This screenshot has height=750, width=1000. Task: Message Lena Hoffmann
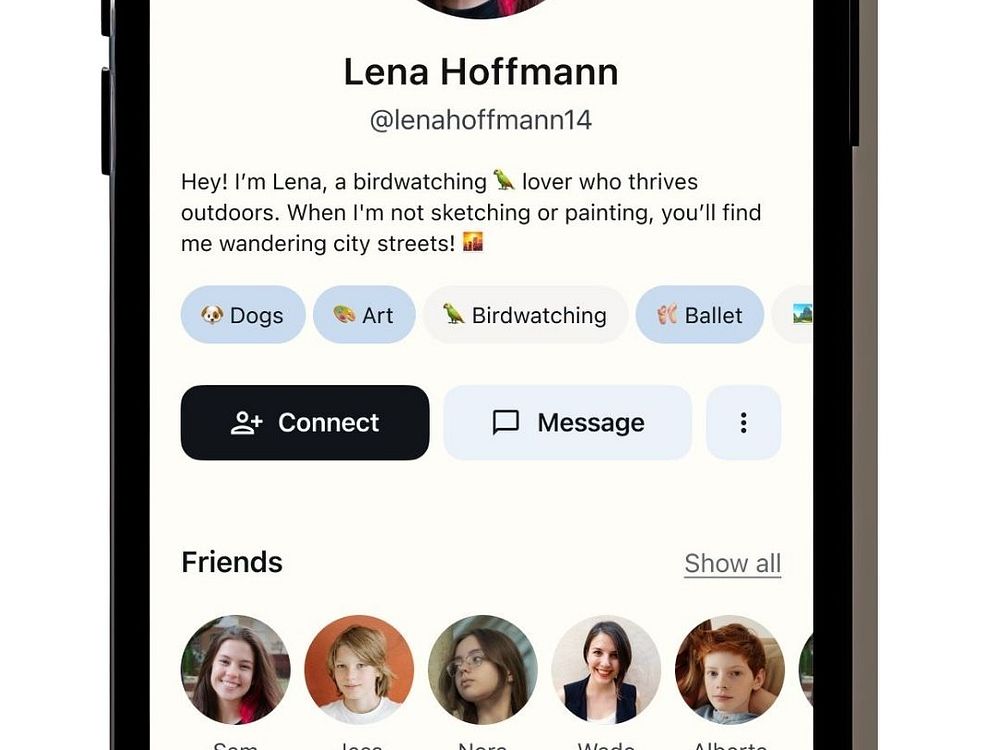pyautogui.click(x=567, y=423)
